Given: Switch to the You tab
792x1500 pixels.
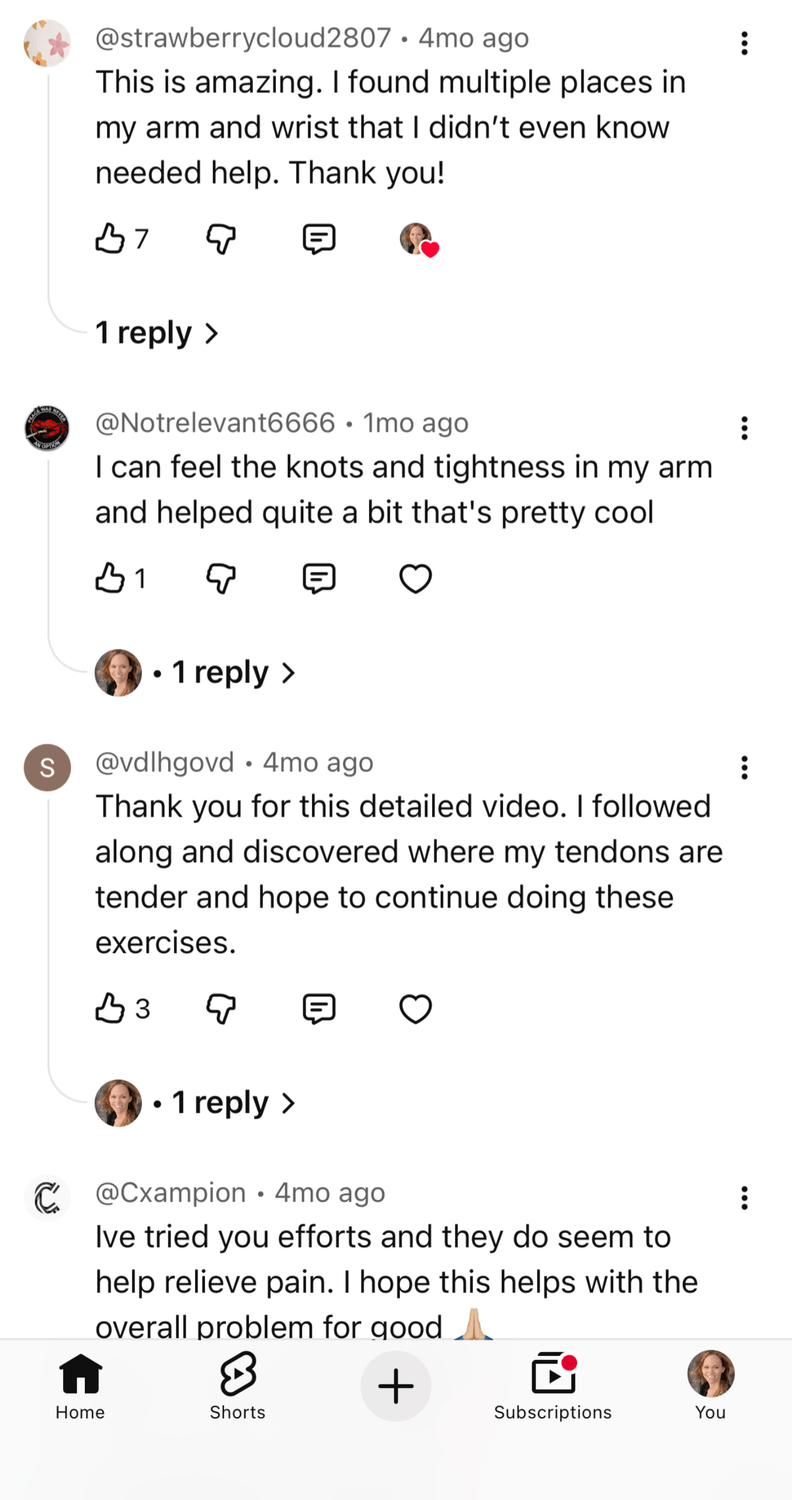Looking at the screenshot, I should [x=710, y=1387].
